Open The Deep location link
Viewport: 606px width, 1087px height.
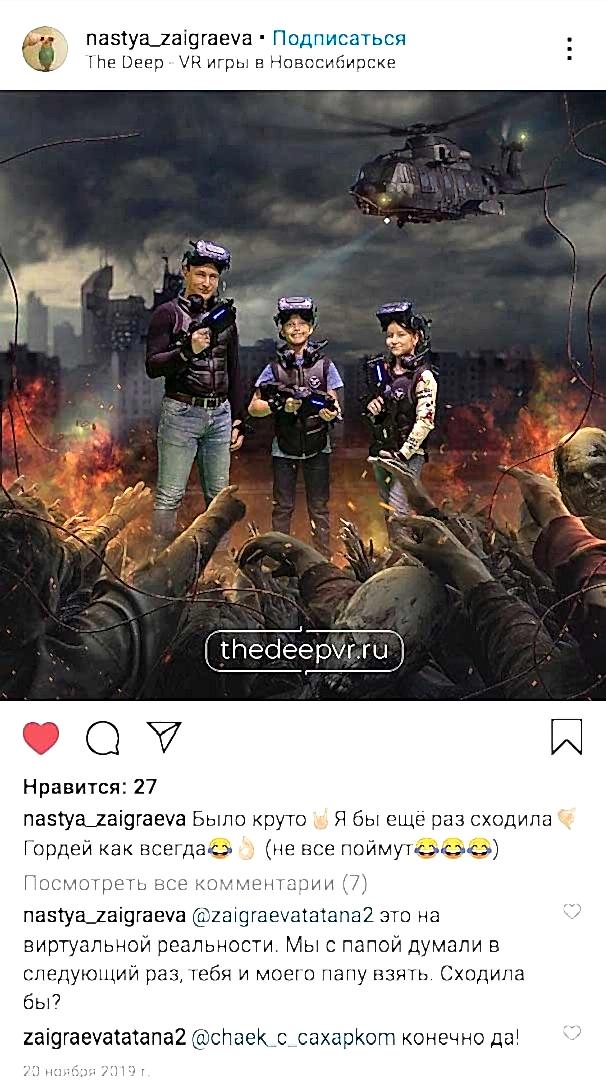click(x=241, y=62)
